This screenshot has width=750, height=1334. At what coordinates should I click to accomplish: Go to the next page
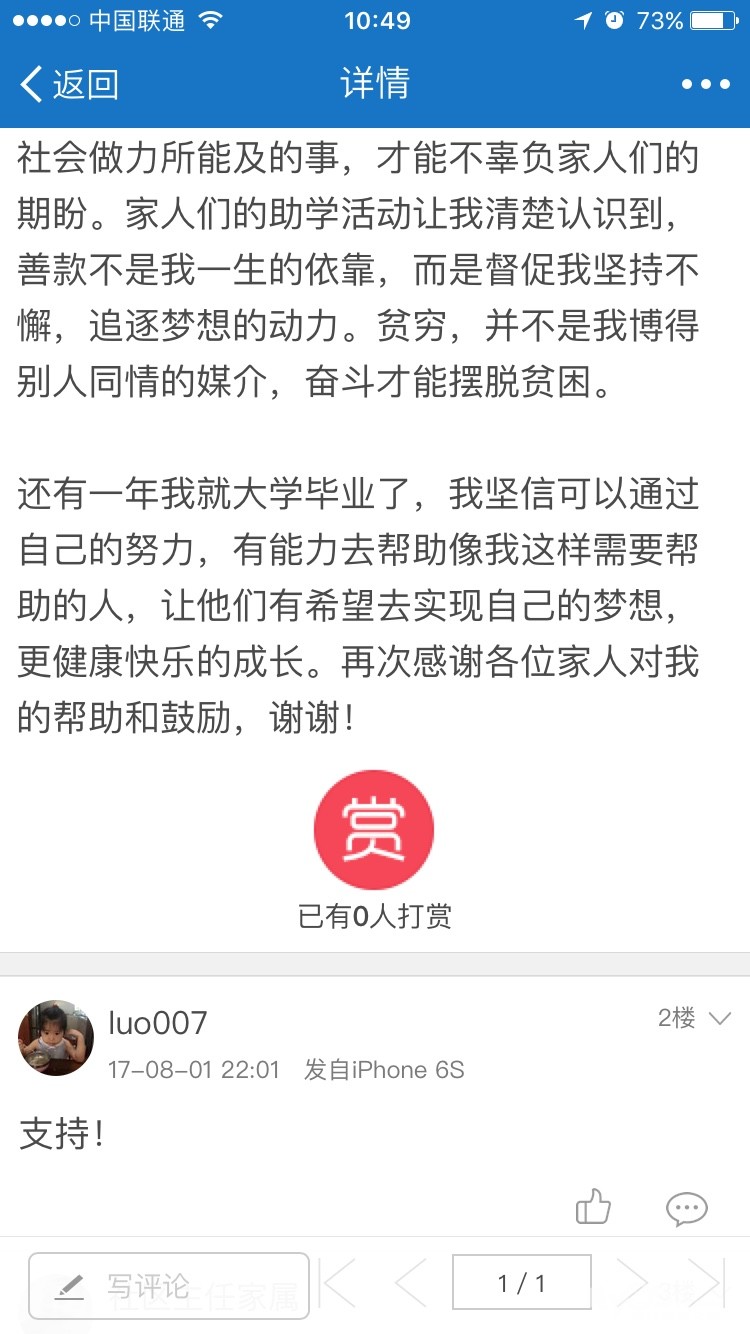(632, 1283)
